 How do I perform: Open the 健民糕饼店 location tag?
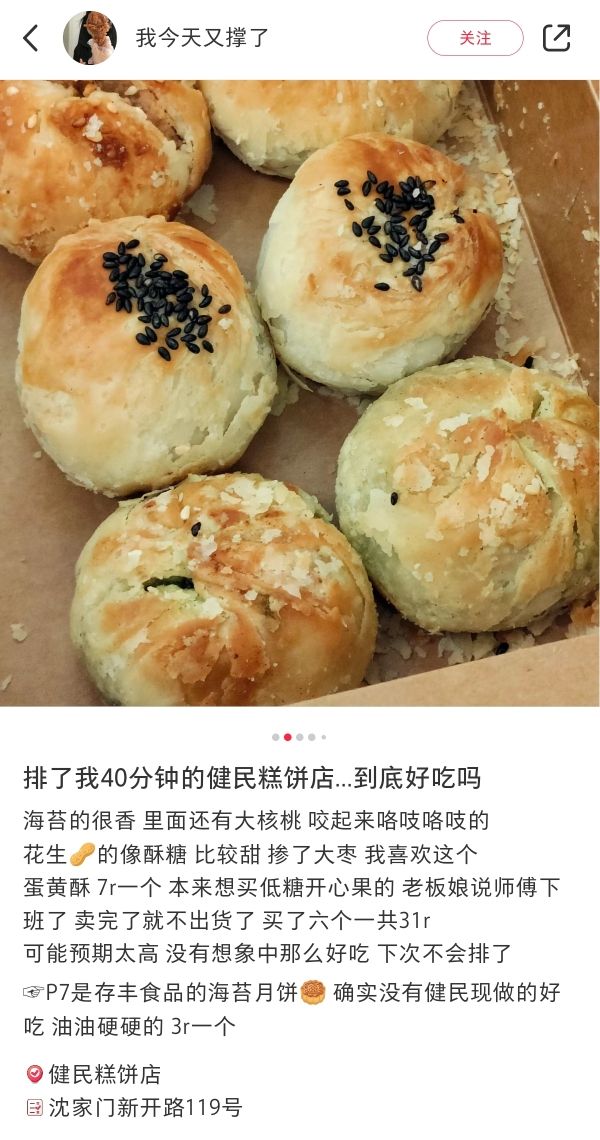[x=94, y=1074]
